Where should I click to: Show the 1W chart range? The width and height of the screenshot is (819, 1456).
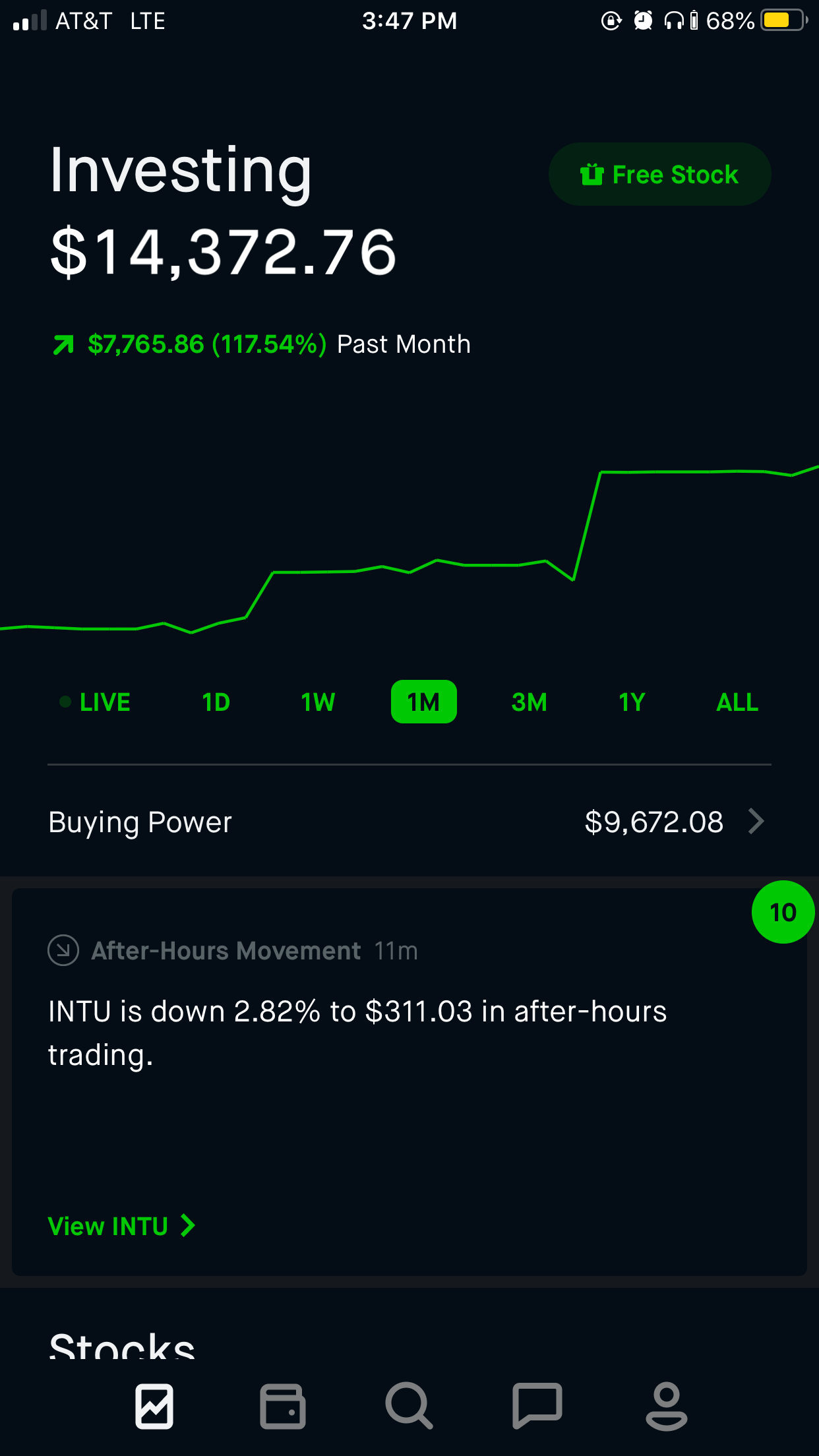point(318,702)
